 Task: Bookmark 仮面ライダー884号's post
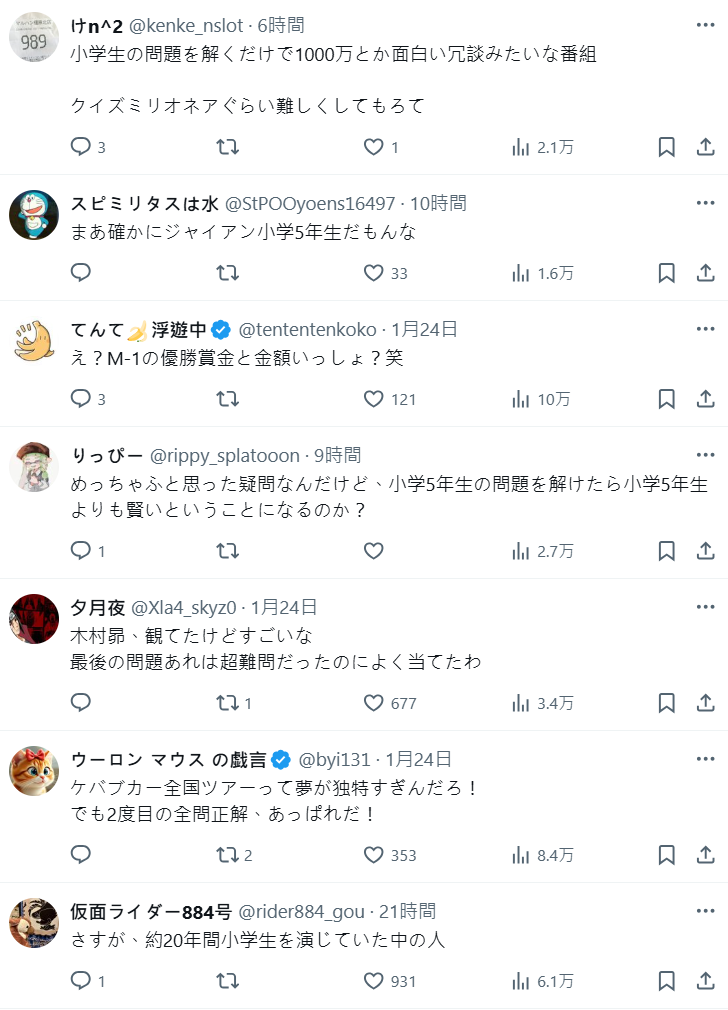[667, 981]
